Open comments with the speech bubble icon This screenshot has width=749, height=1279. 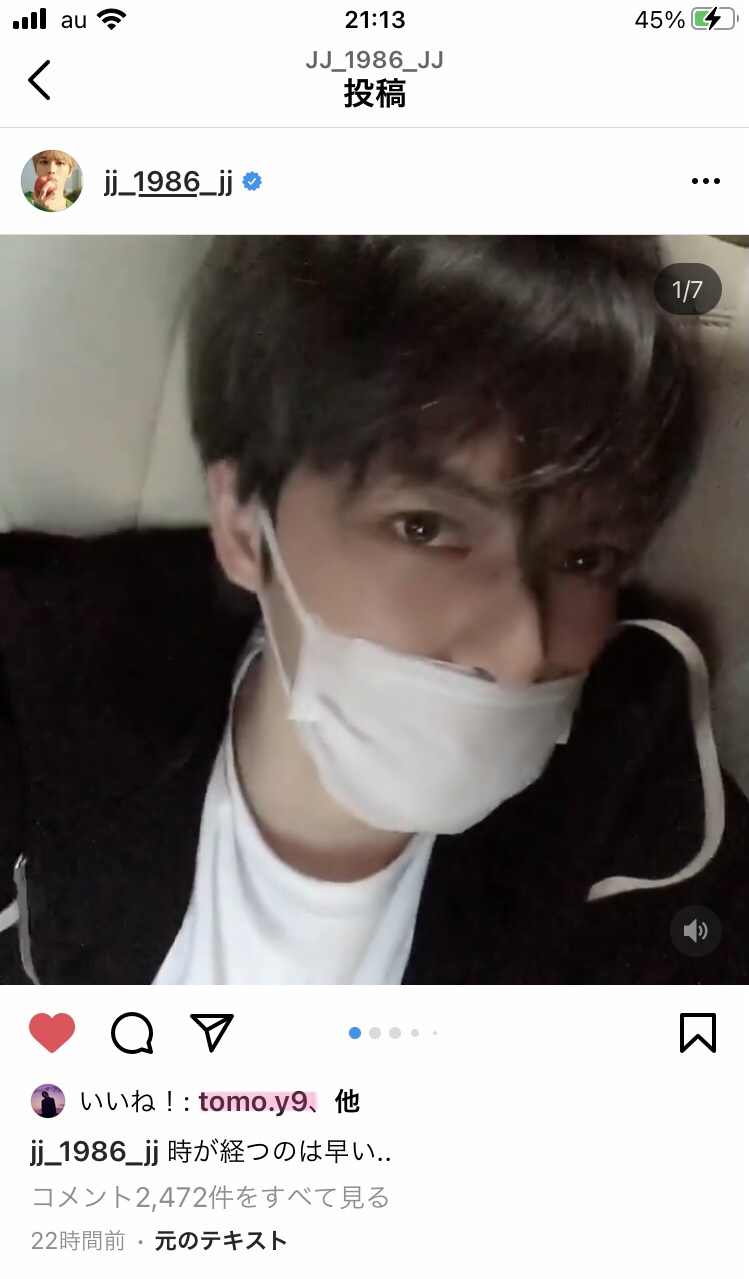(x=132, y=1033)
